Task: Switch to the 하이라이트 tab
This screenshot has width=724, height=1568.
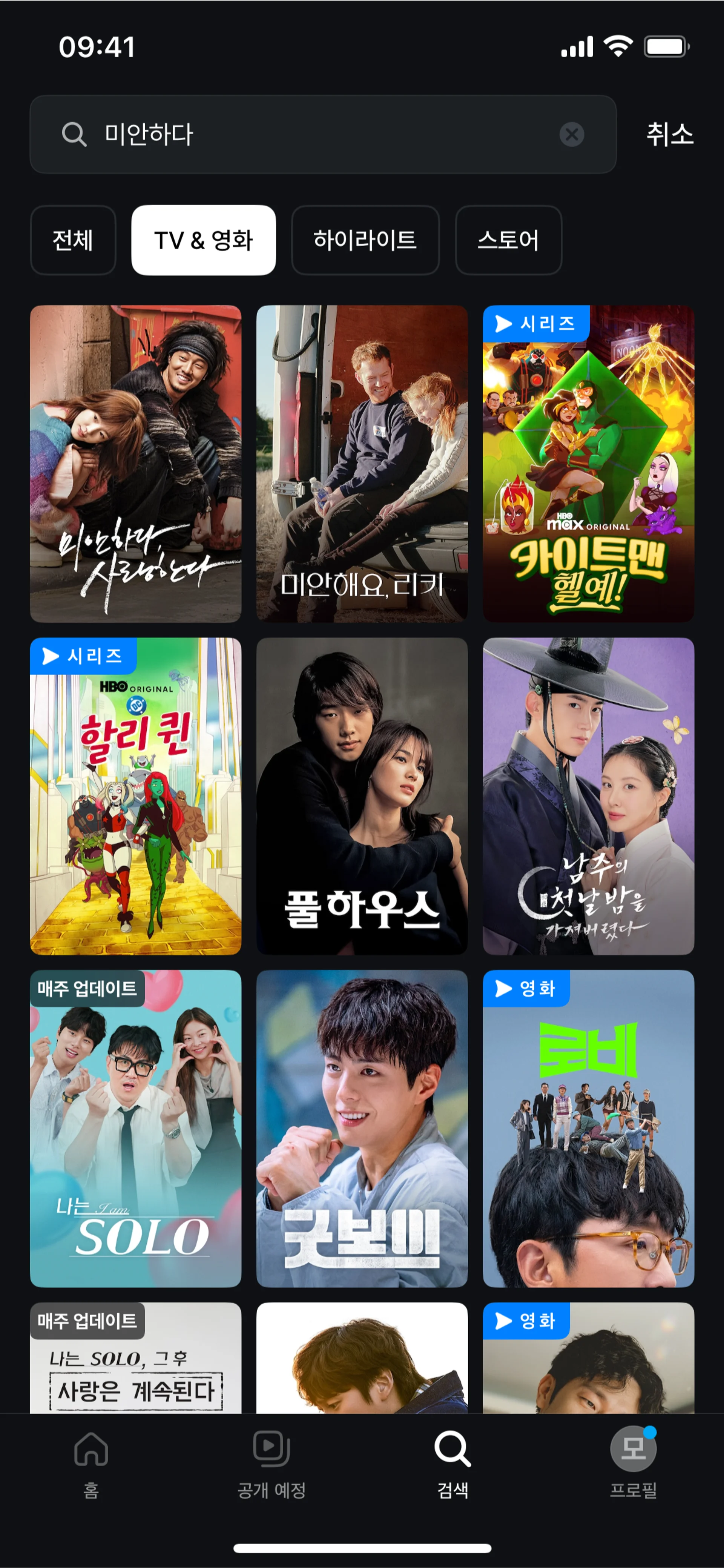Action: [x=365, y=240]
